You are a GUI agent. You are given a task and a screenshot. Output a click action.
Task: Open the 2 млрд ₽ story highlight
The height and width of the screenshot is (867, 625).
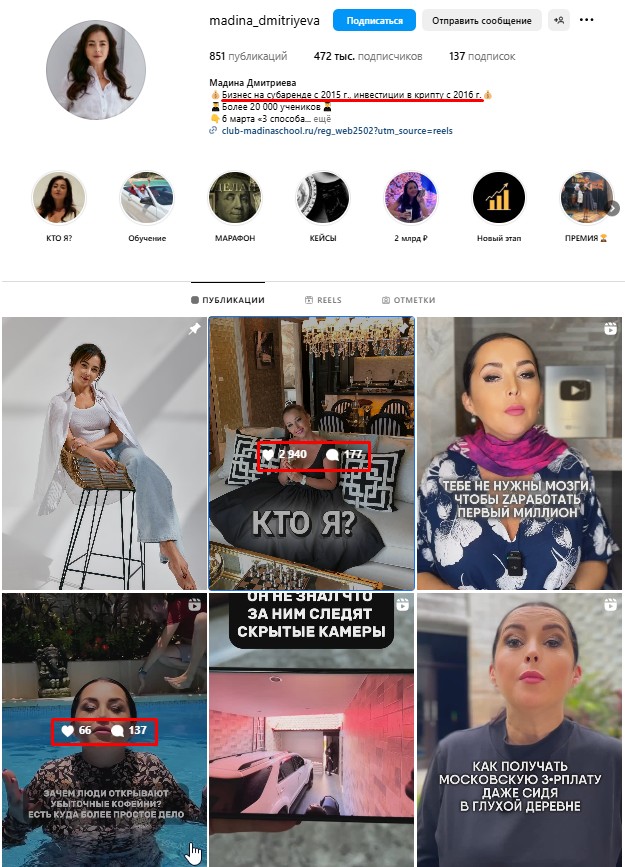click(x=411, y=197)
